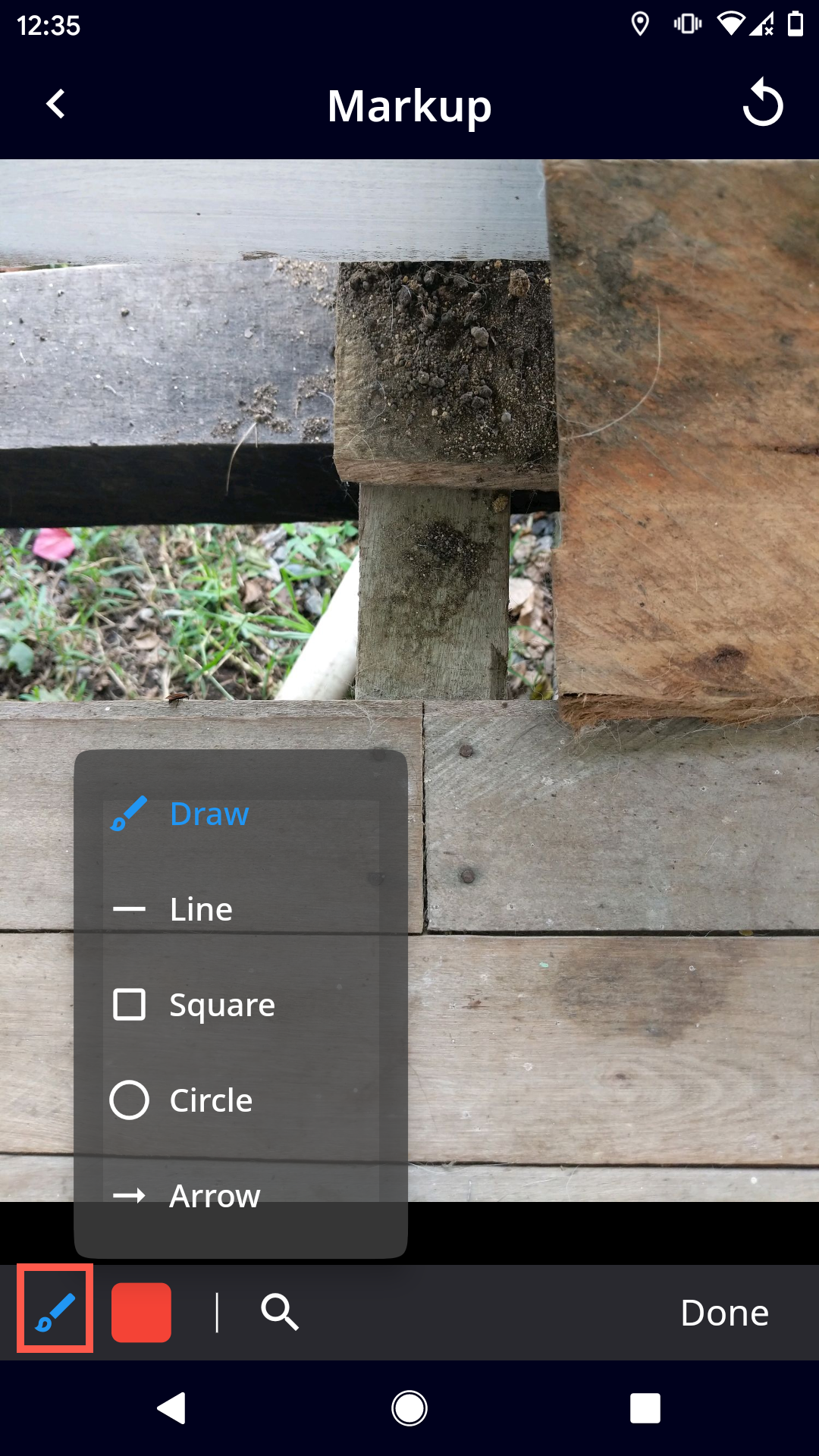Tap the brush tool selector in toolbar
819x1456 pixels.
click(55, 1313)
